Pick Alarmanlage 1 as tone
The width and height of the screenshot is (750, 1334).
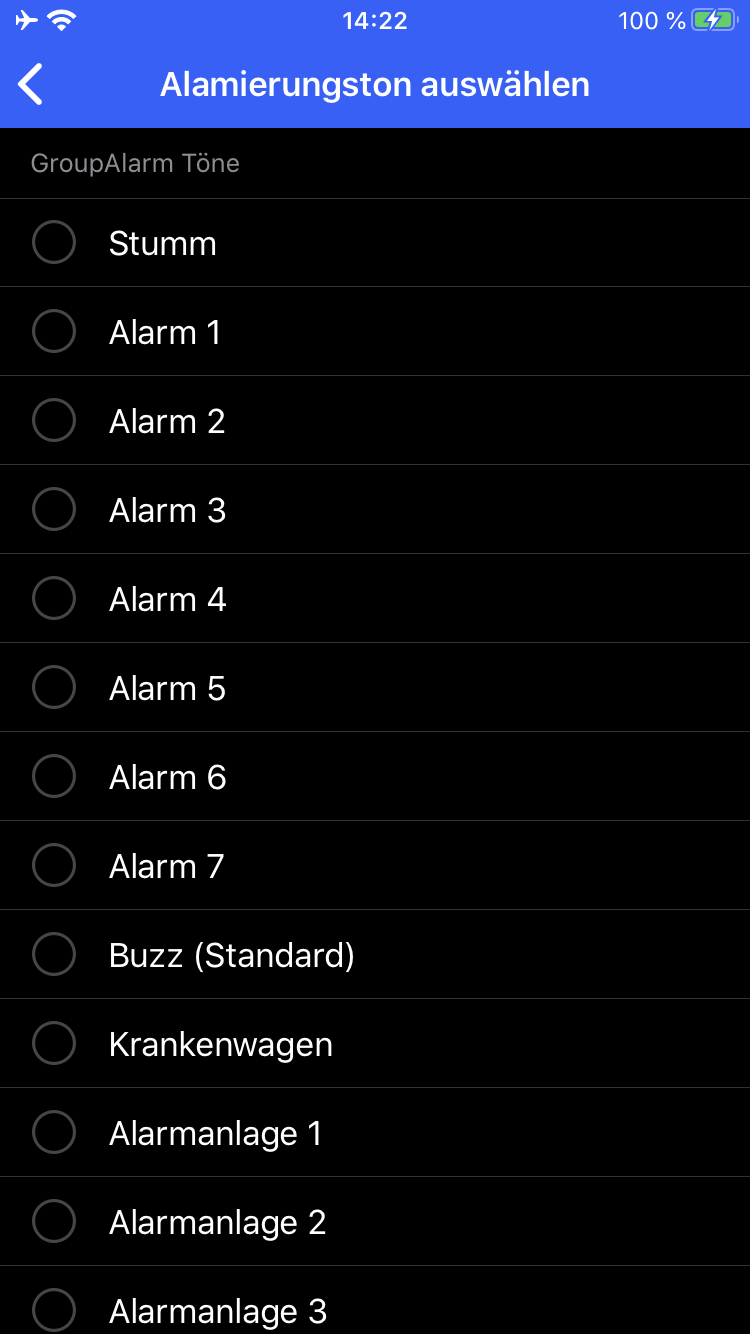tap(54, 1133)
